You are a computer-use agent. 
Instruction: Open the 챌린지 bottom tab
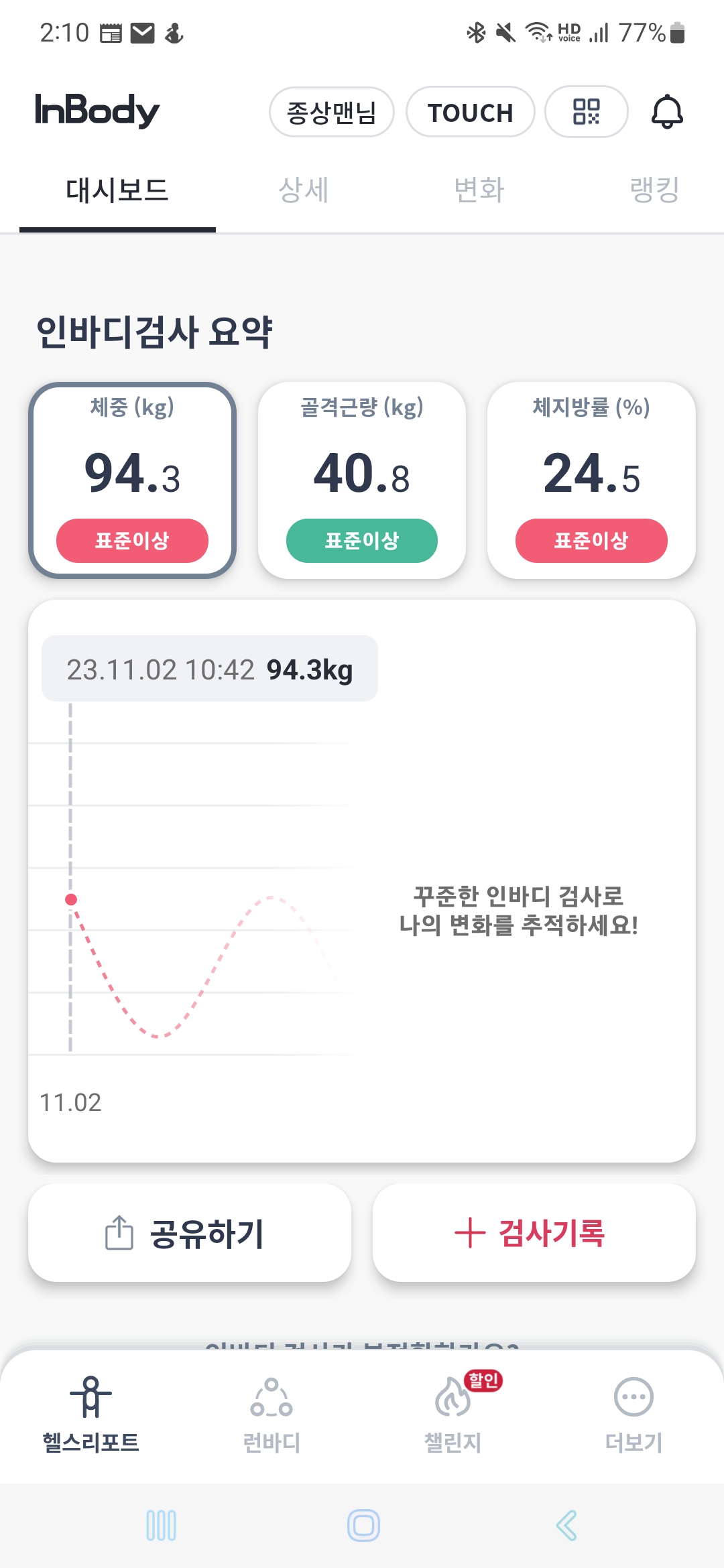pos(453,1415)
